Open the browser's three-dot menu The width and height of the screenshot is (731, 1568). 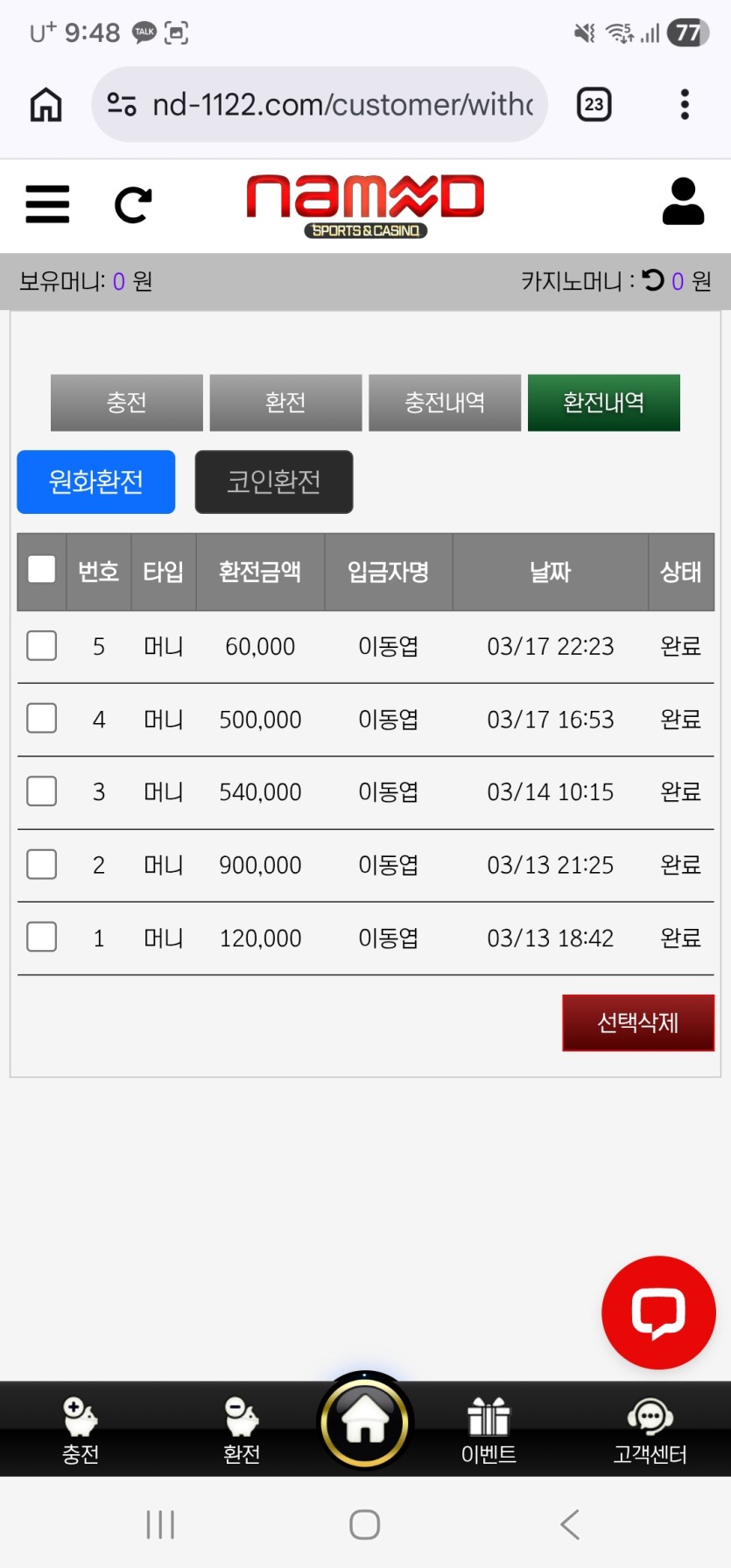tap(685, 104)
